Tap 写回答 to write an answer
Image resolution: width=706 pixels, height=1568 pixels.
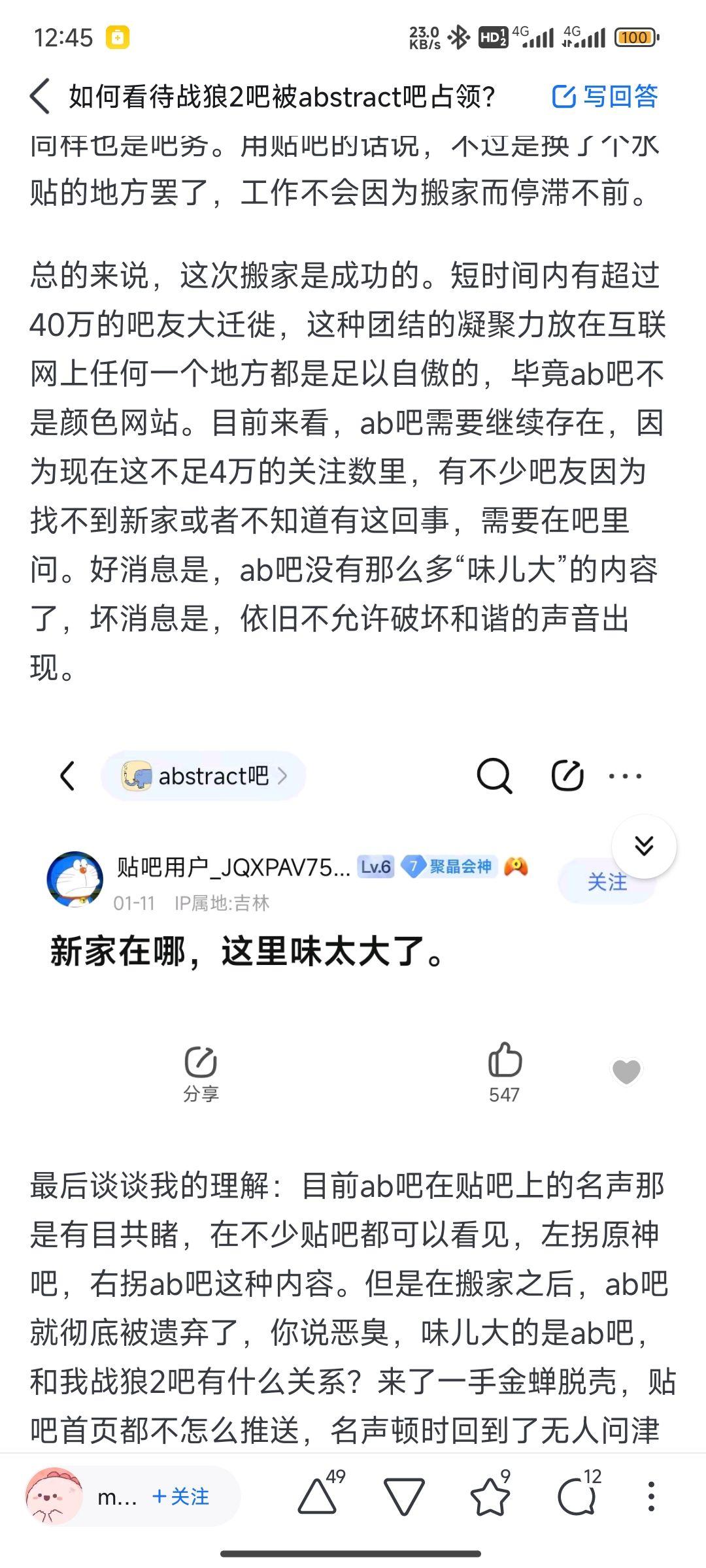605,97
